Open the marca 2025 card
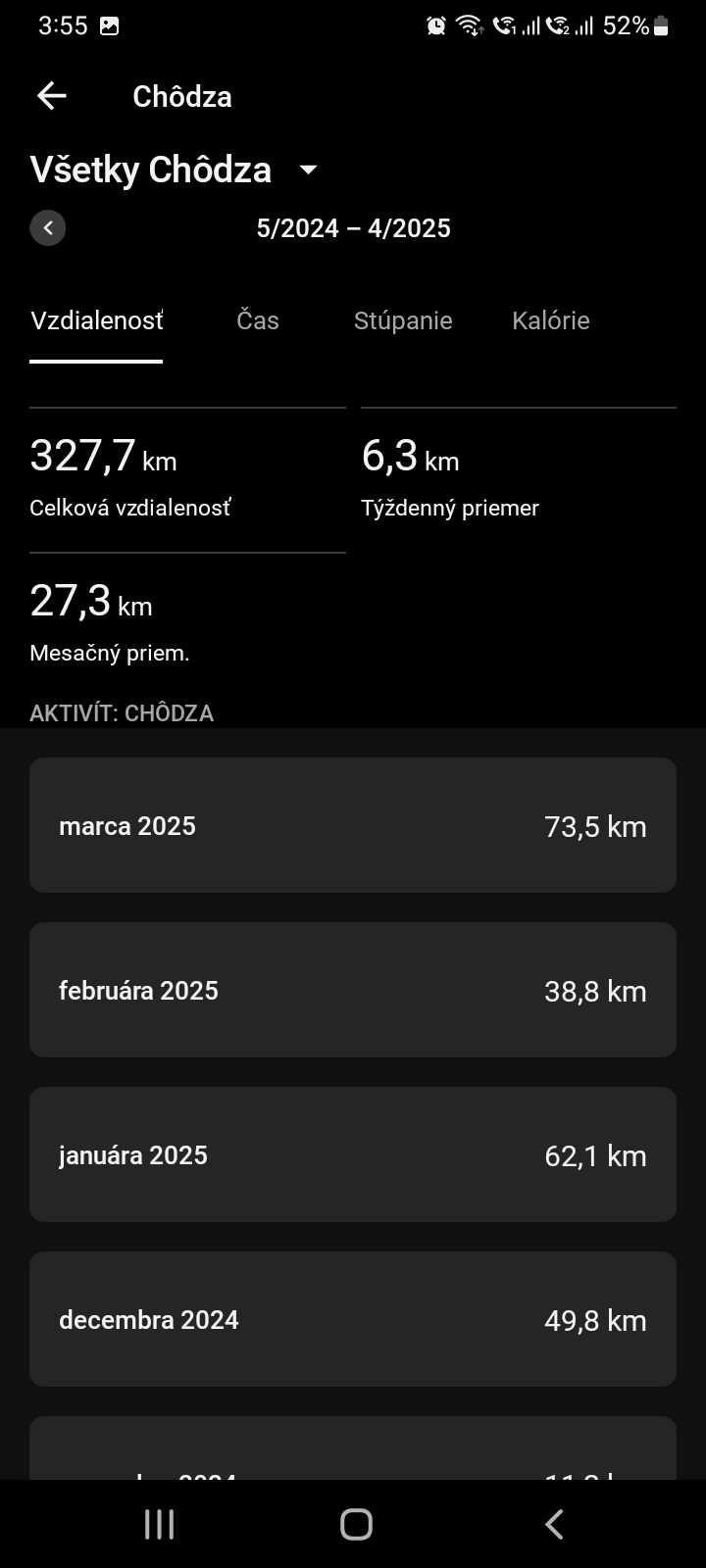 pyautogui.click(x=353, y=825)
